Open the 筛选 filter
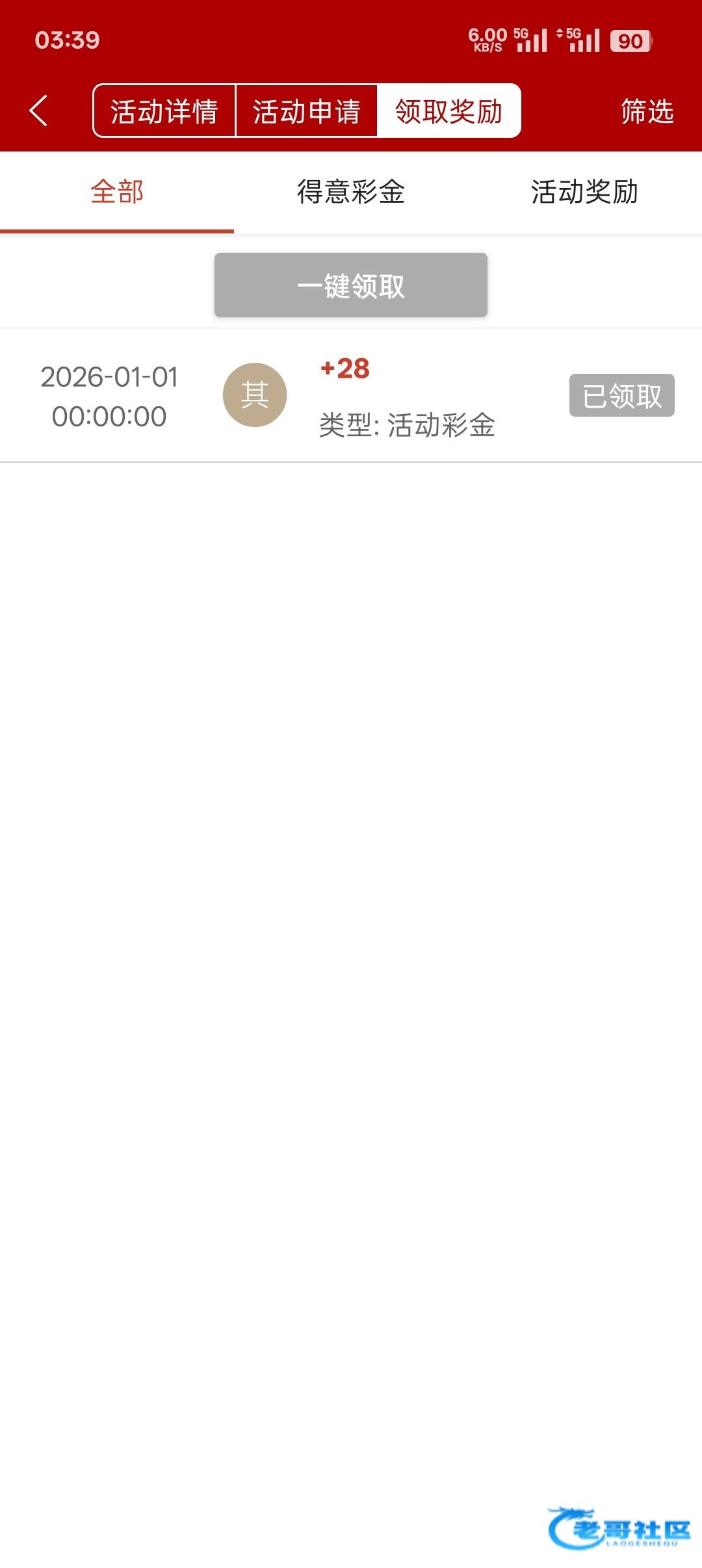The image size is (702, 1568). click(x=647, y=111)
